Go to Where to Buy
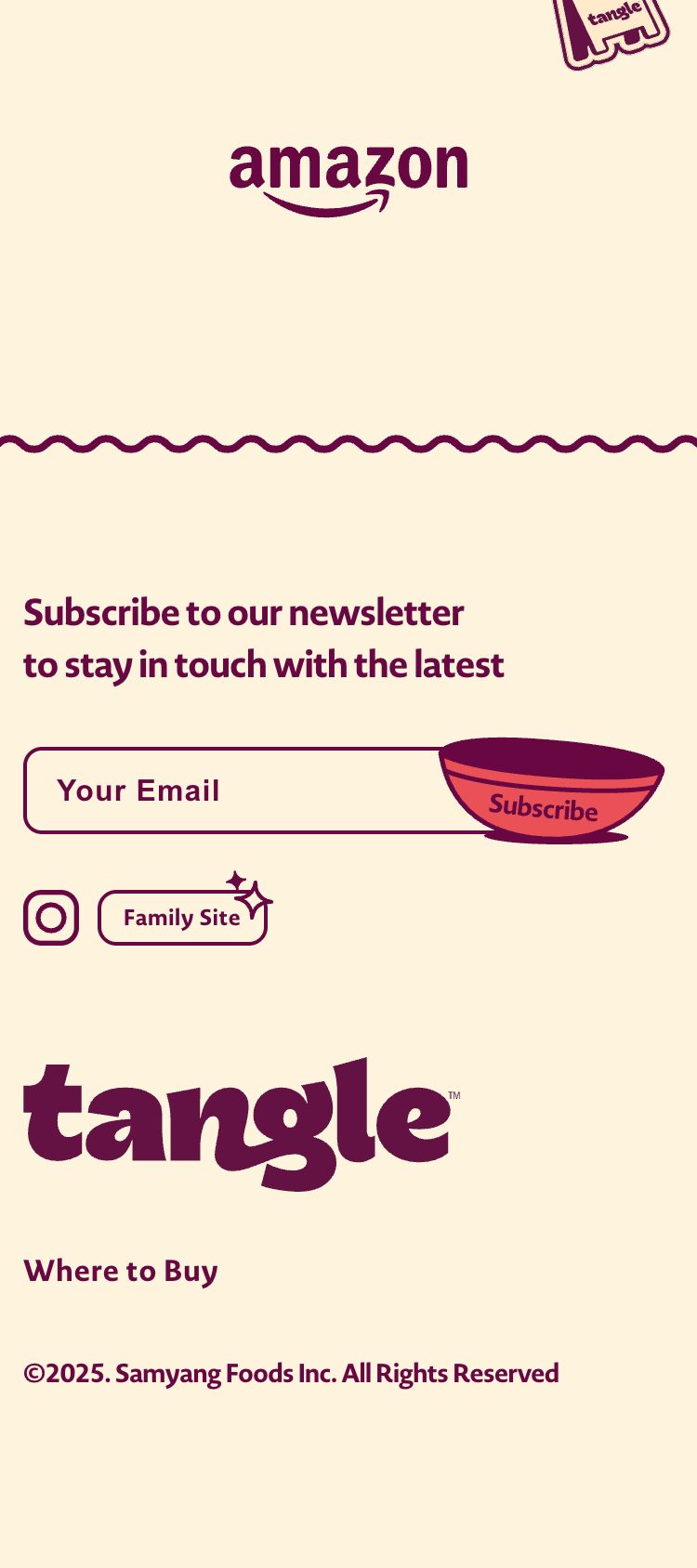 coord(121,1271)
